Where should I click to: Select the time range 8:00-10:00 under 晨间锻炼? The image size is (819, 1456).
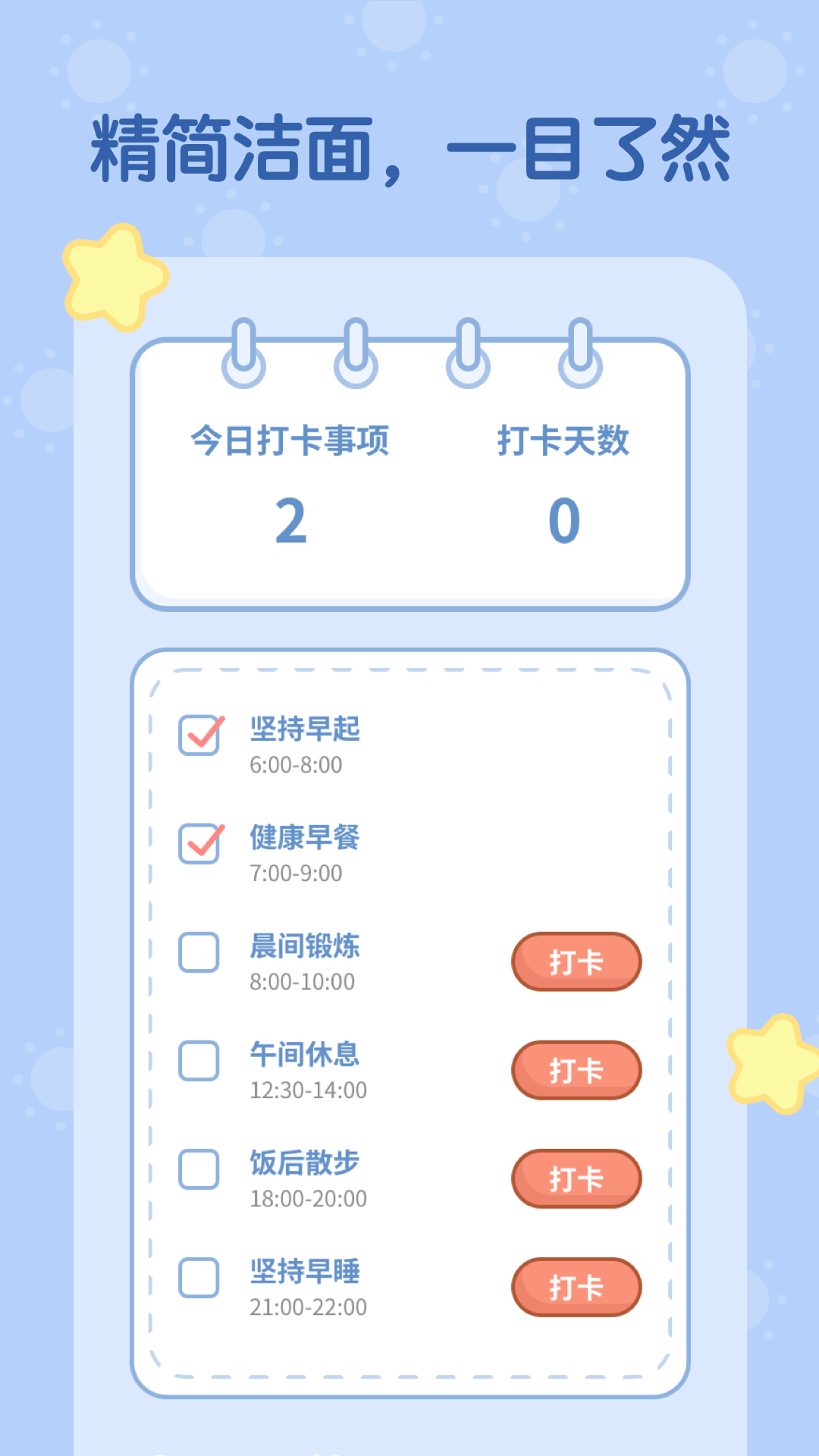click(x=300, y=982)
